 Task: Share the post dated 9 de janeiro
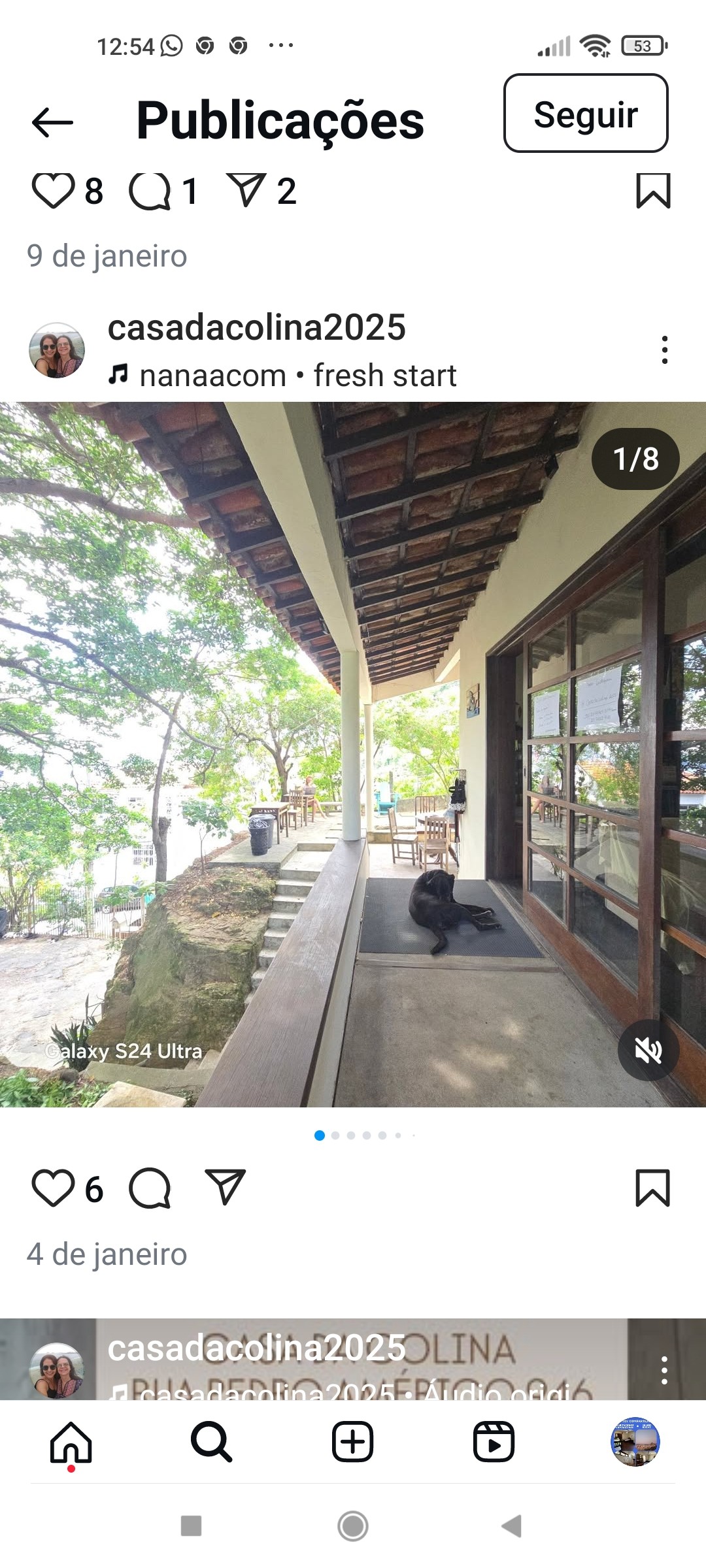[246, 190]
